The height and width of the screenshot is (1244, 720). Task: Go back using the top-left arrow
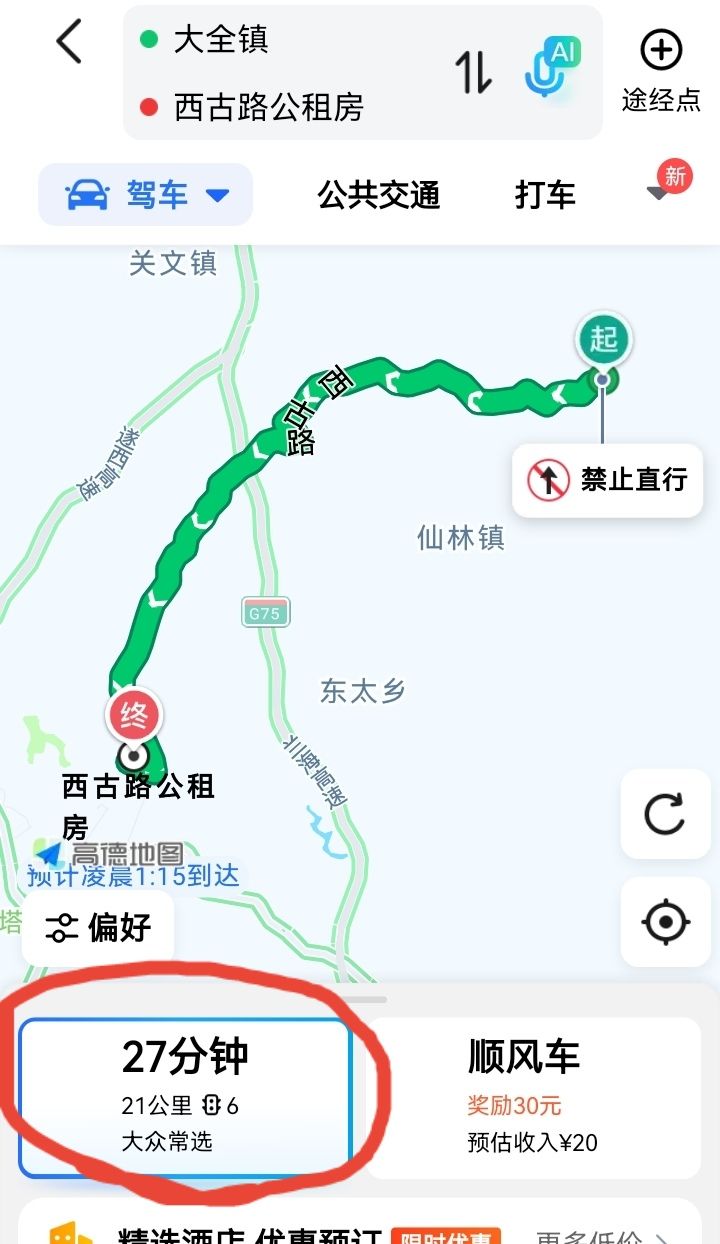point(68,43)
